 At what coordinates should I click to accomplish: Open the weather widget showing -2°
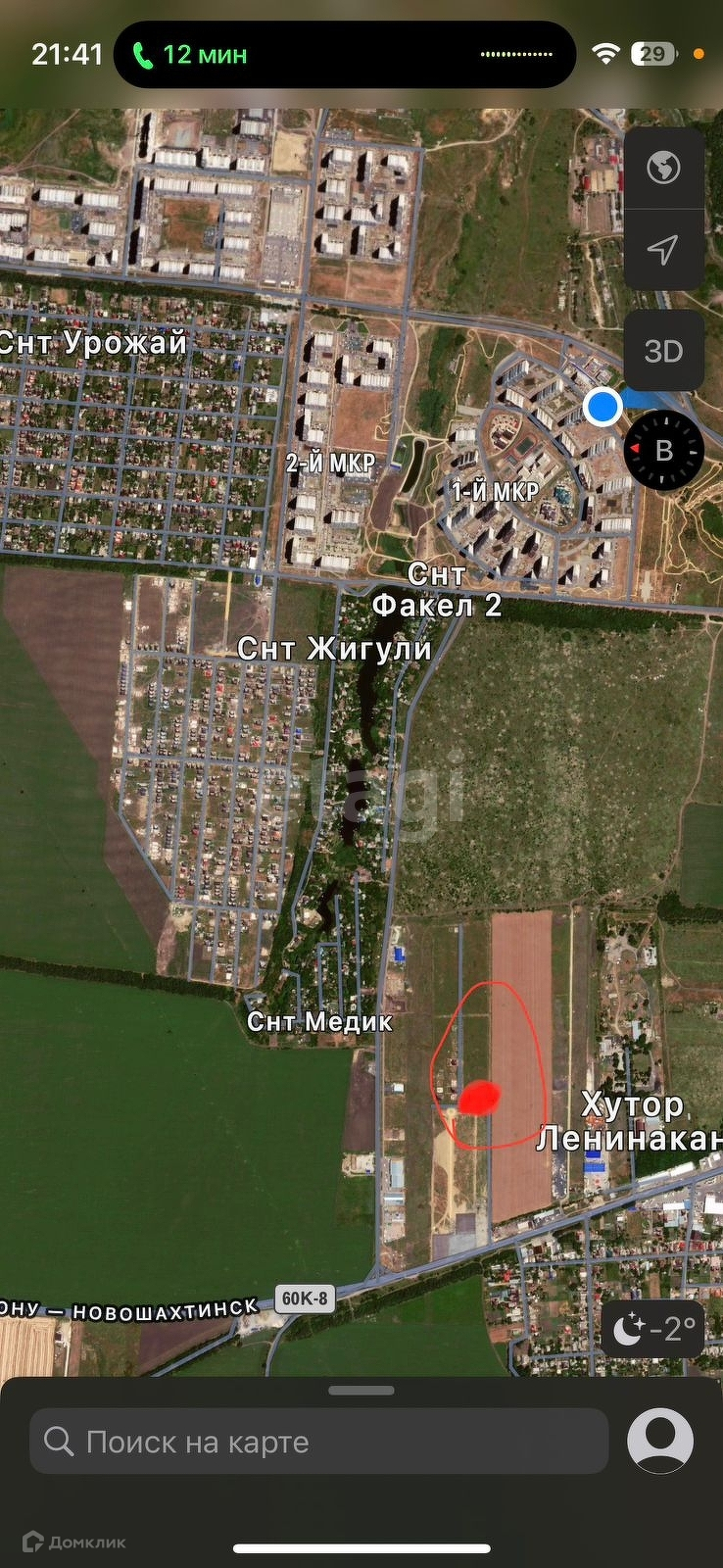pyautogui.click(x=653, y=1329)
